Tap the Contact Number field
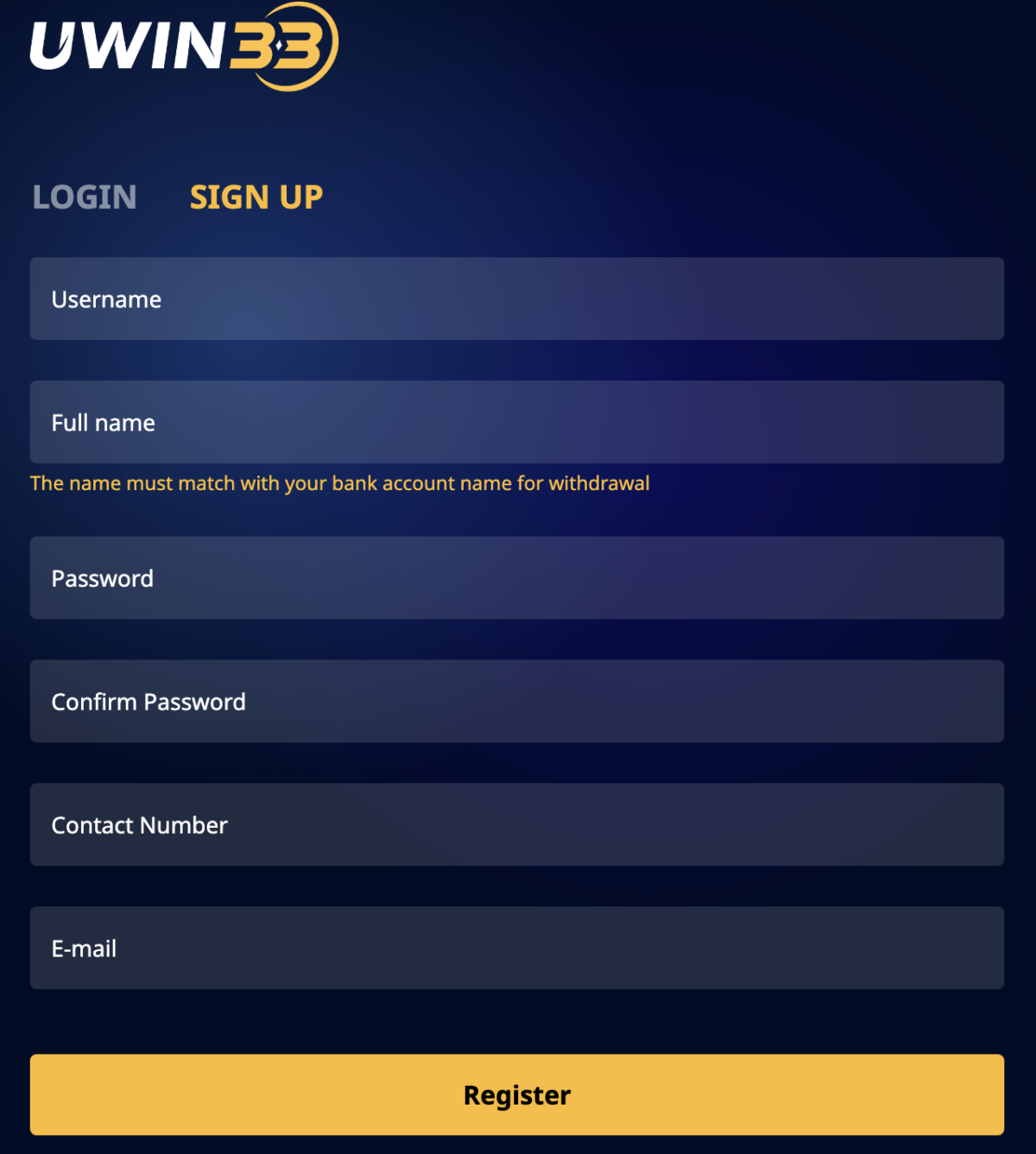The image size is (1036, 1154). 516,825
